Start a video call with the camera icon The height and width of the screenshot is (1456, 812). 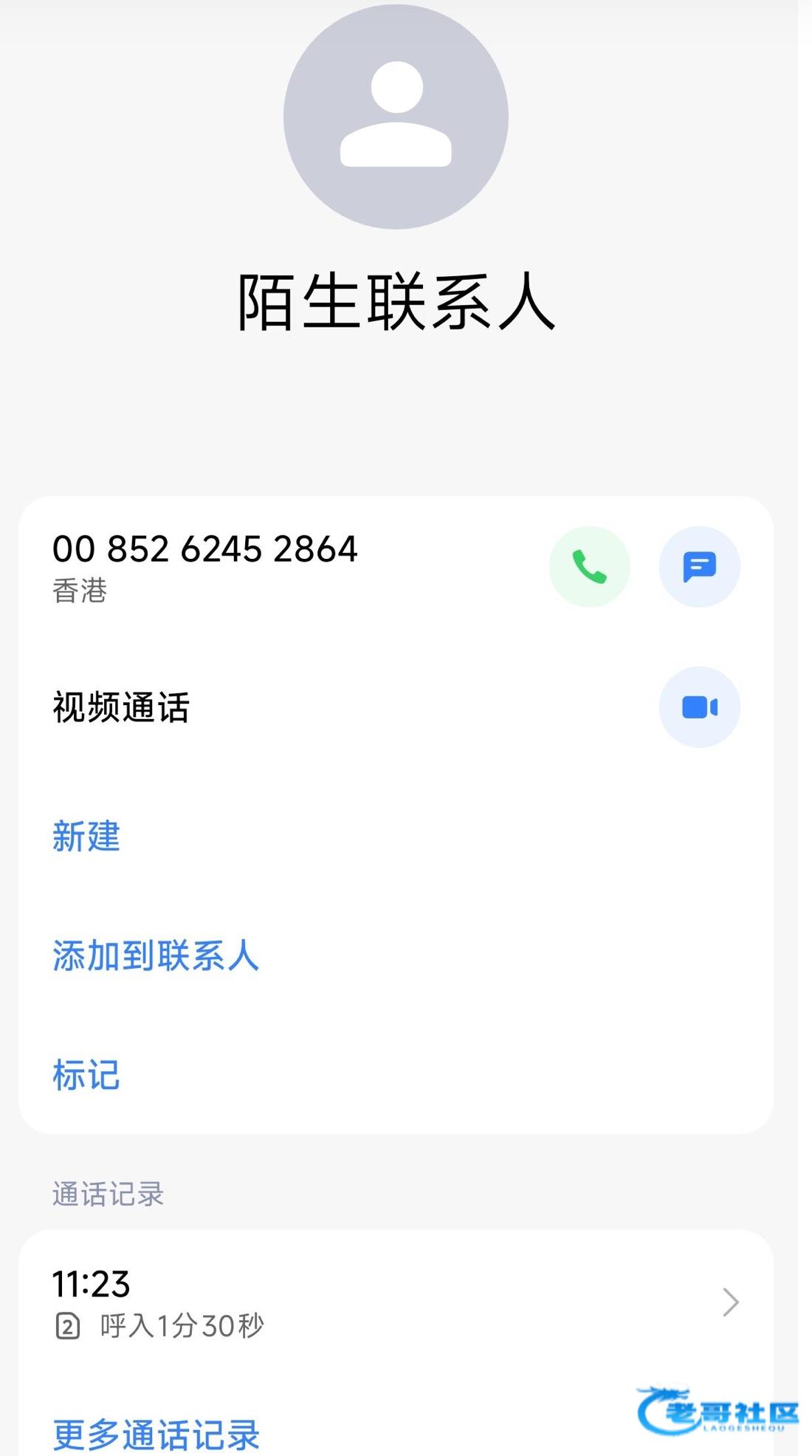[x=699, y=707]
